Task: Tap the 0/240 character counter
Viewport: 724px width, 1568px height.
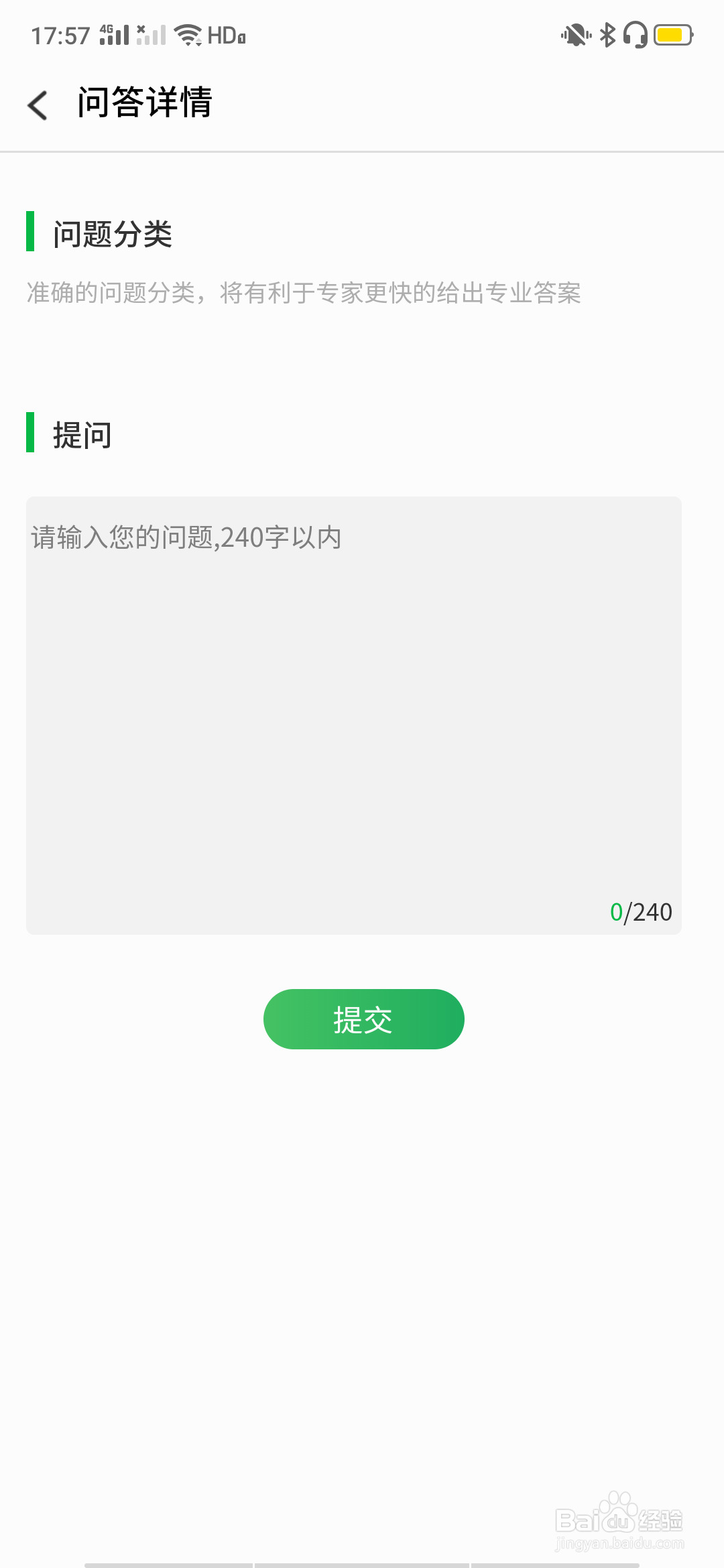Action: coord(642,911)
